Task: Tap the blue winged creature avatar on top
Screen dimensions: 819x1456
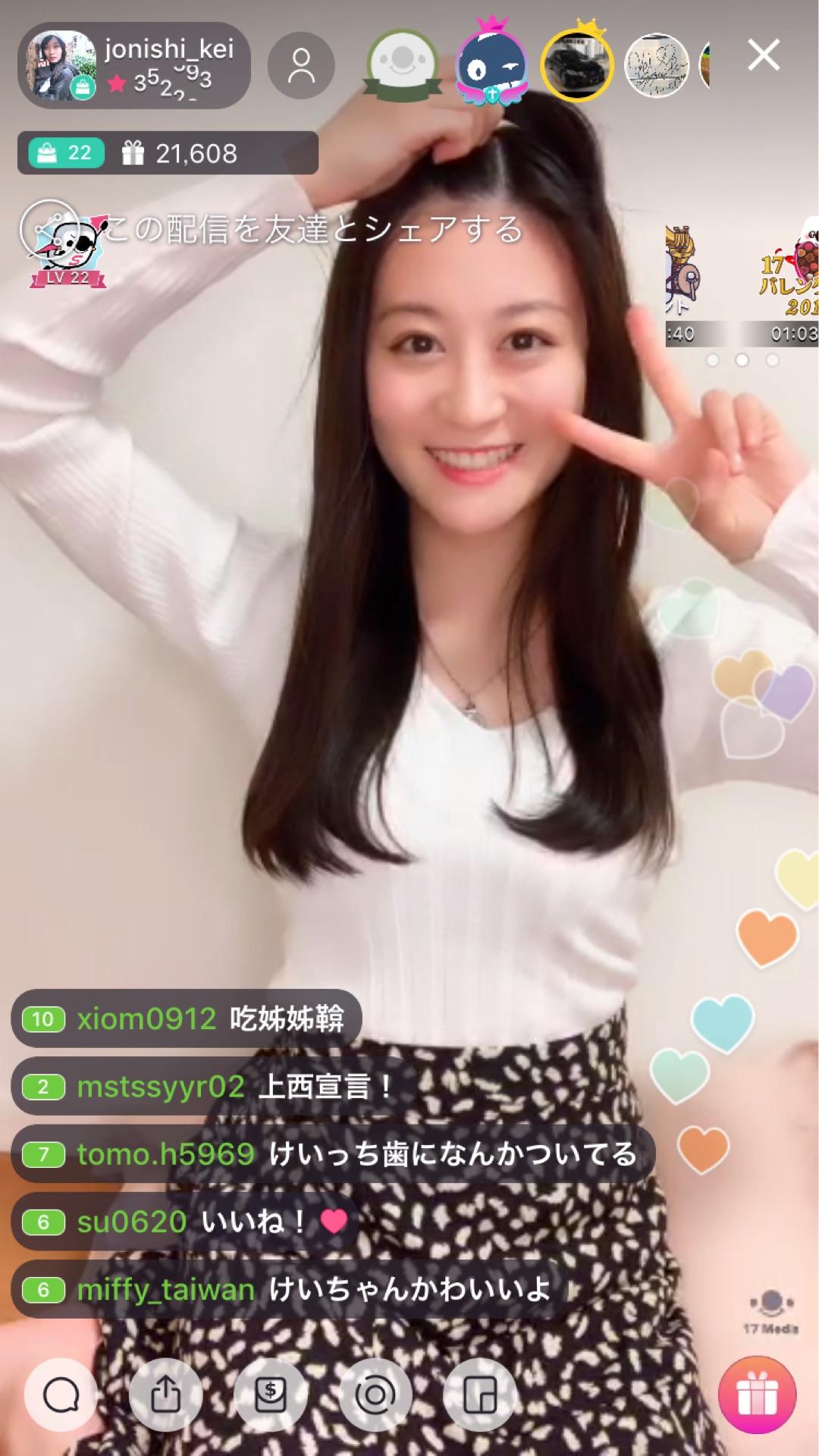Action: [x=490, y=65]
